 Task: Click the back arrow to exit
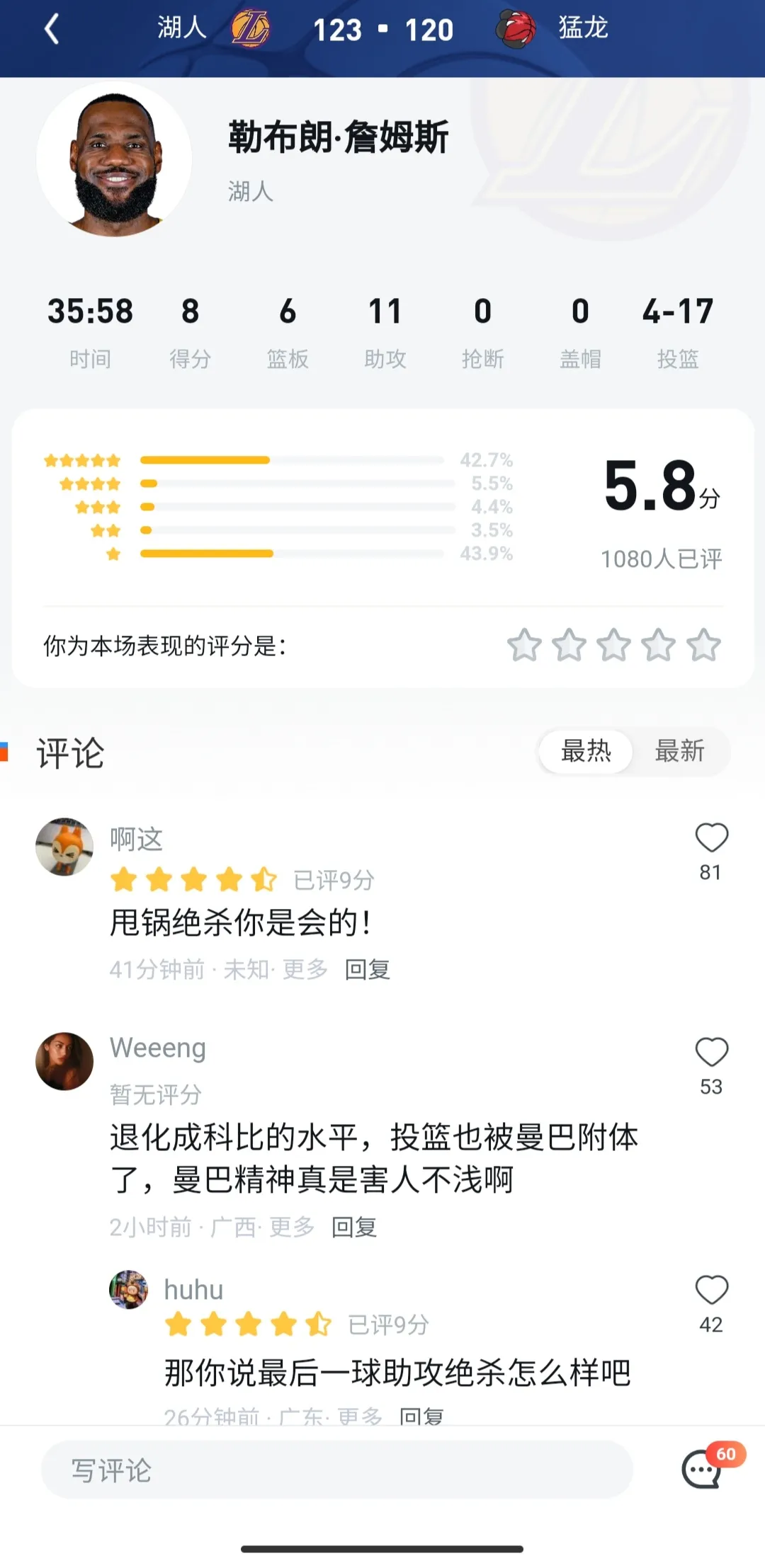coord(50,30)
